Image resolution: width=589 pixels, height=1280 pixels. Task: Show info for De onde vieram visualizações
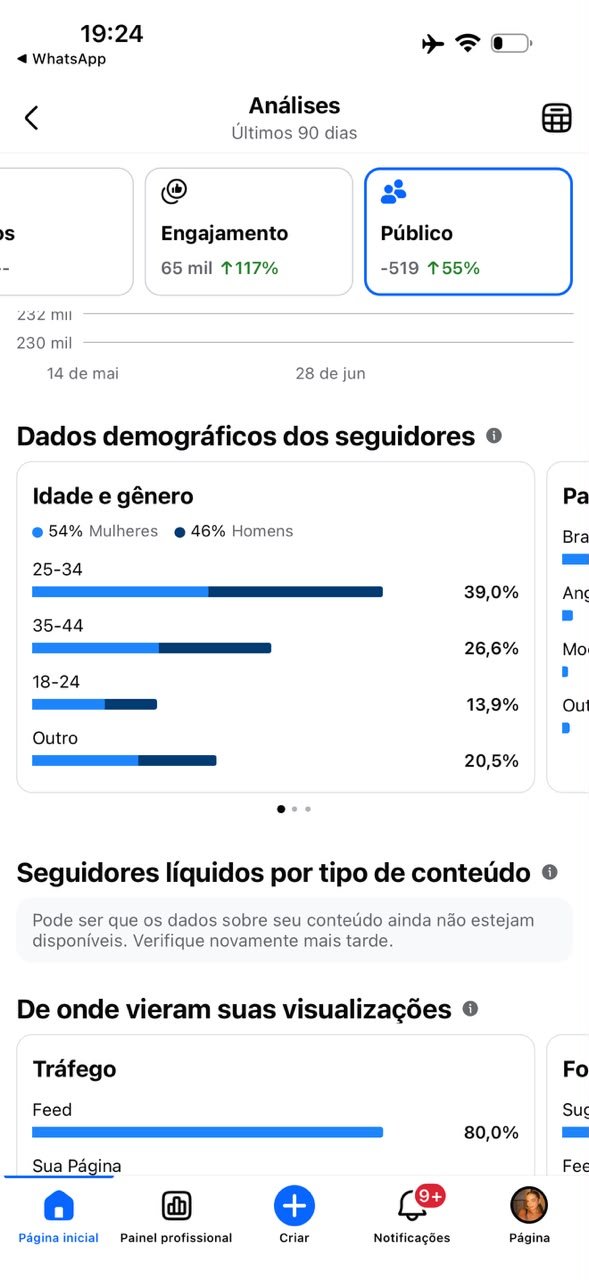pyautogui.click(x=470, y=1009)
